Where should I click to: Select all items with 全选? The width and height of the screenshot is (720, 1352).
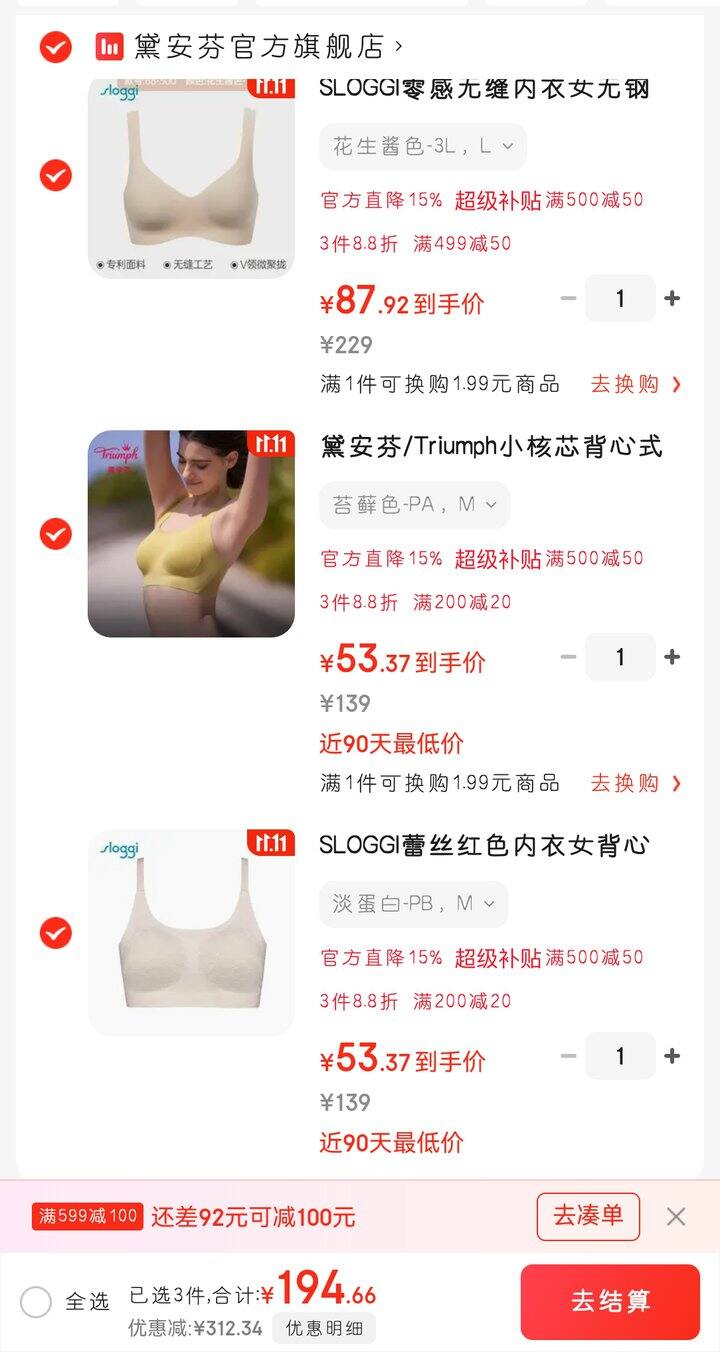36,1302
